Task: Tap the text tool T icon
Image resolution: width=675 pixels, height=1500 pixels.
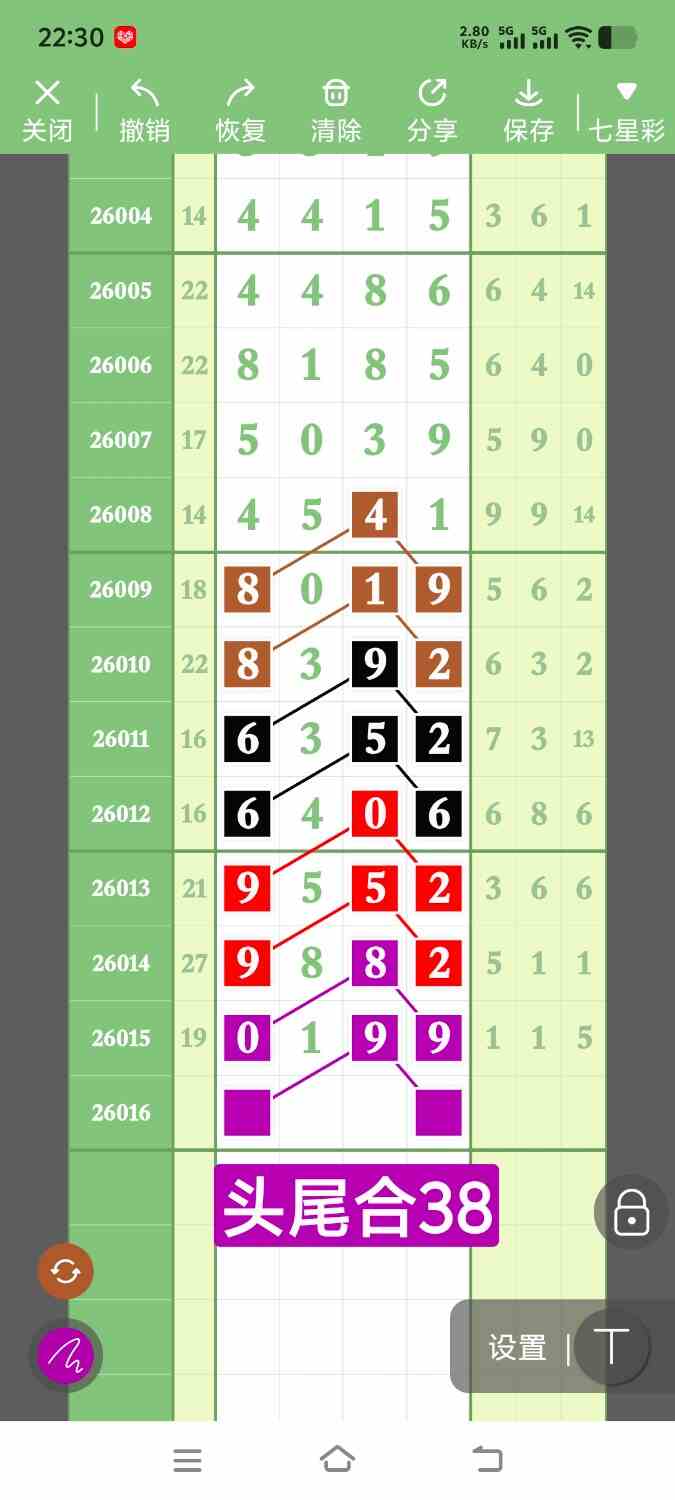Action: tap(611, 1347)
